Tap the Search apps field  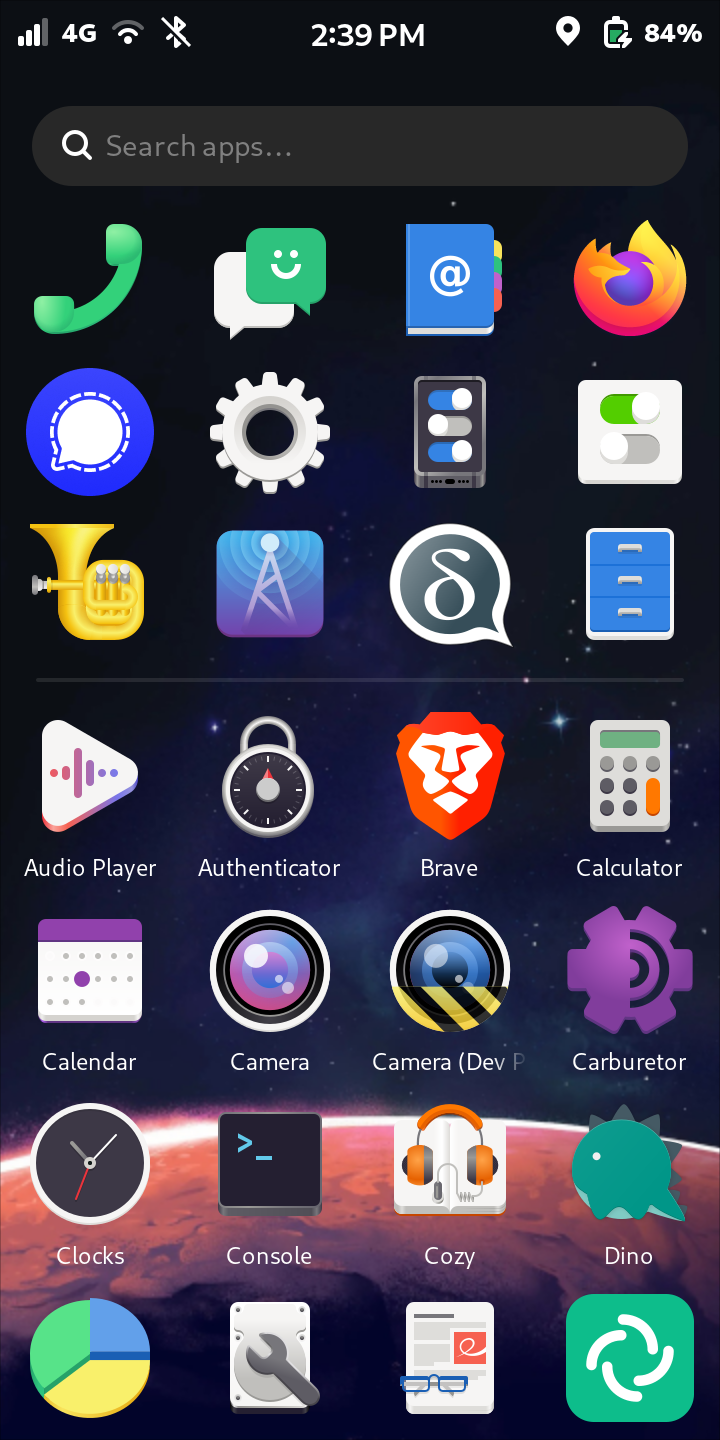[x=360, y=146]
